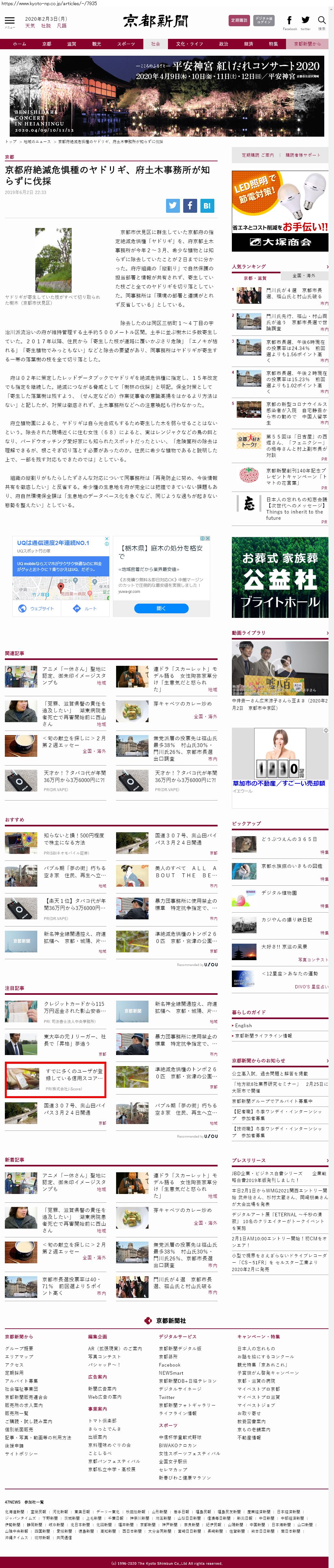Select the 文化・ライフ navigation tab
Viewport: 334px width, 1568px height.
click(x=189, y=44)
